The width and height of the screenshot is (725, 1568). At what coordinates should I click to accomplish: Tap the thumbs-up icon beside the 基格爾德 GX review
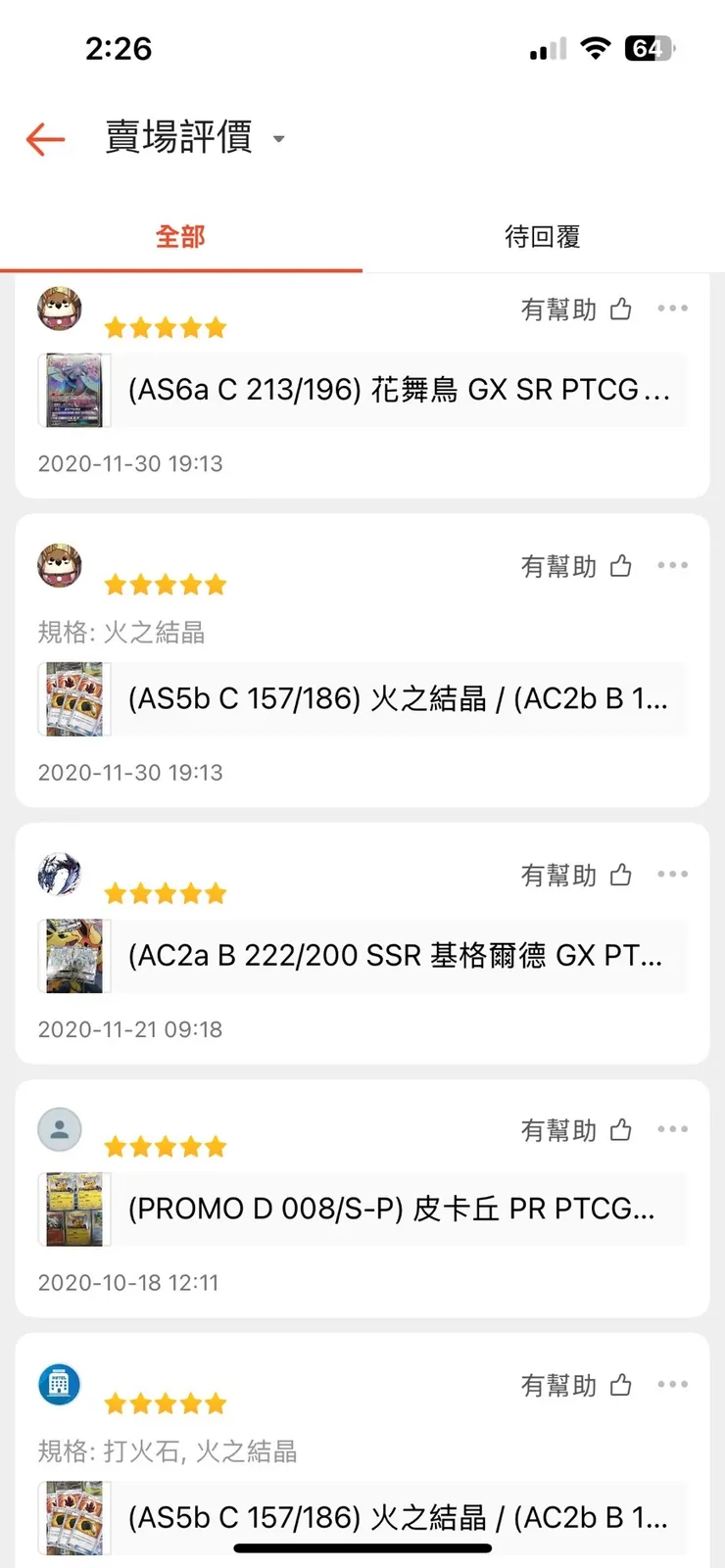620,875
